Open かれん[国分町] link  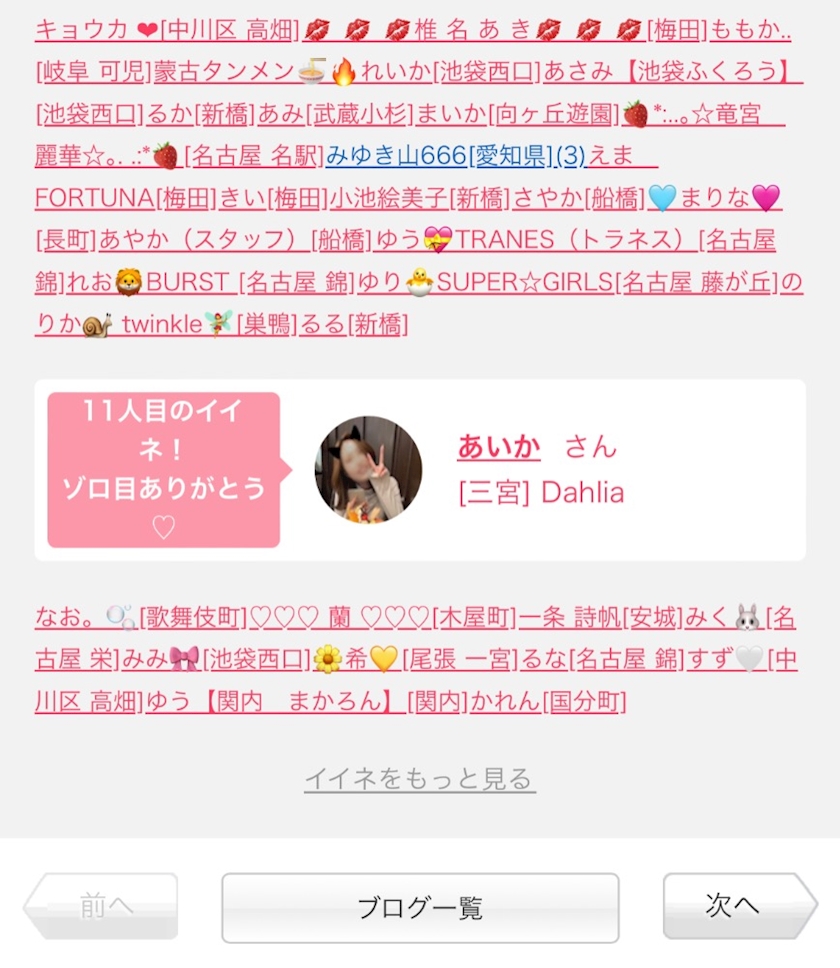point(549,701)
